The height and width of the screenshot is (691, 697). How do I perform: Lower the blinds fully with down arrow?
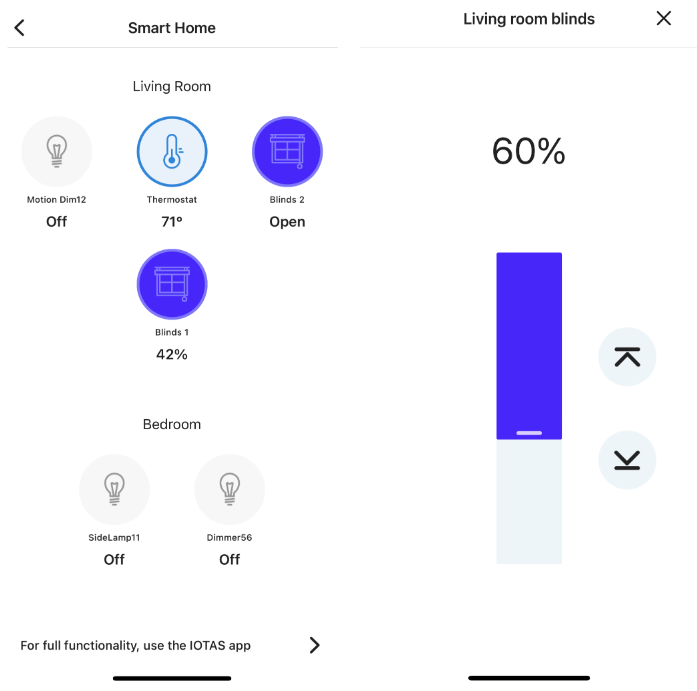coord(627,460)
